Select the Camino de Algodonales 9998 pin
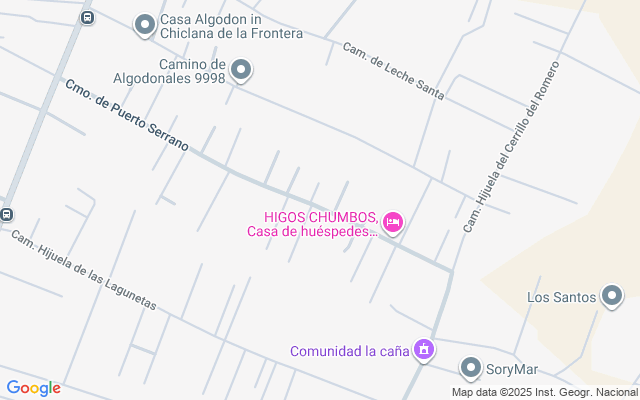 pyautogui.click(x=241, y=70)
